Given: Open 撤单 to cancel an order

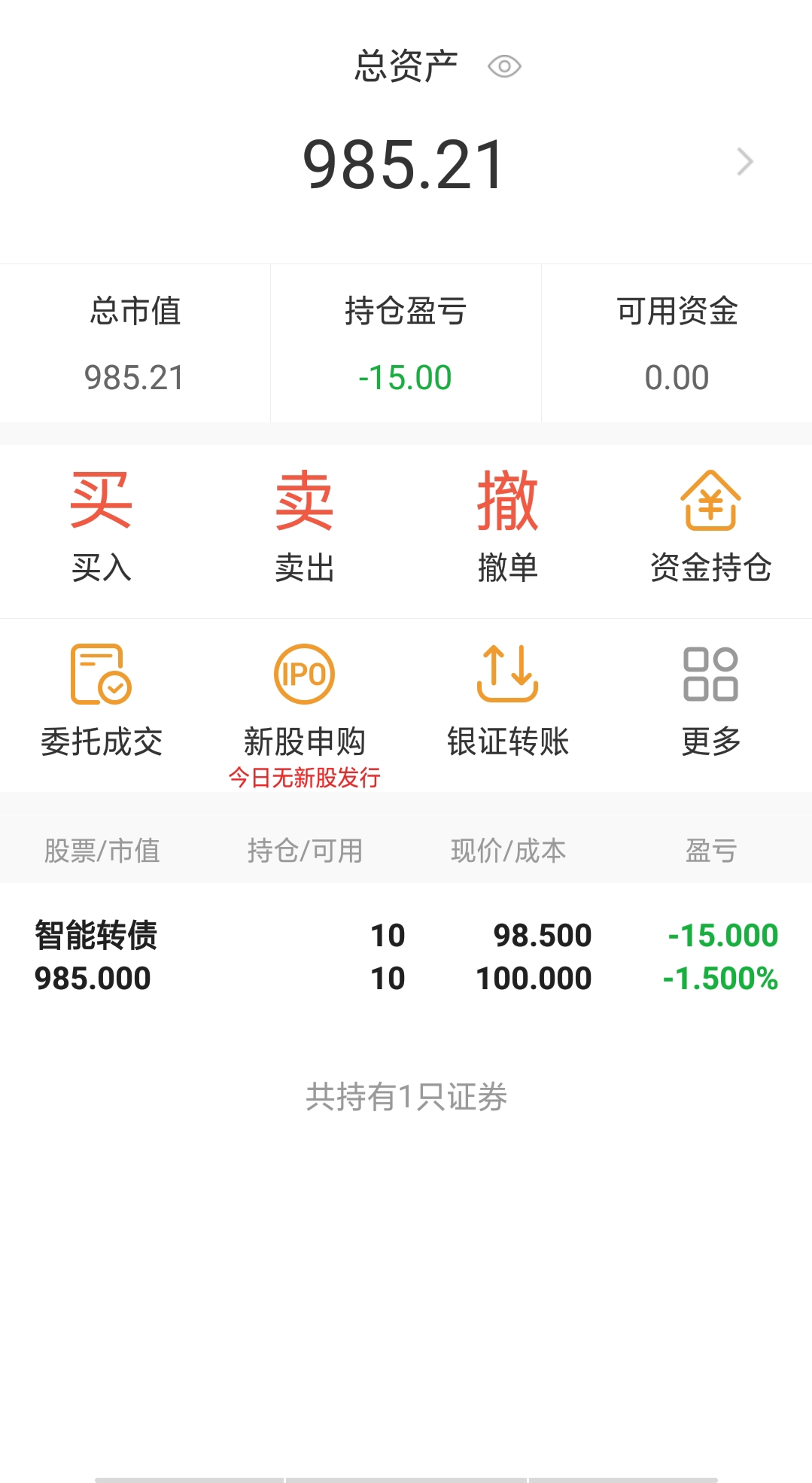Looking at the screenshot, I should coord(508,527).
